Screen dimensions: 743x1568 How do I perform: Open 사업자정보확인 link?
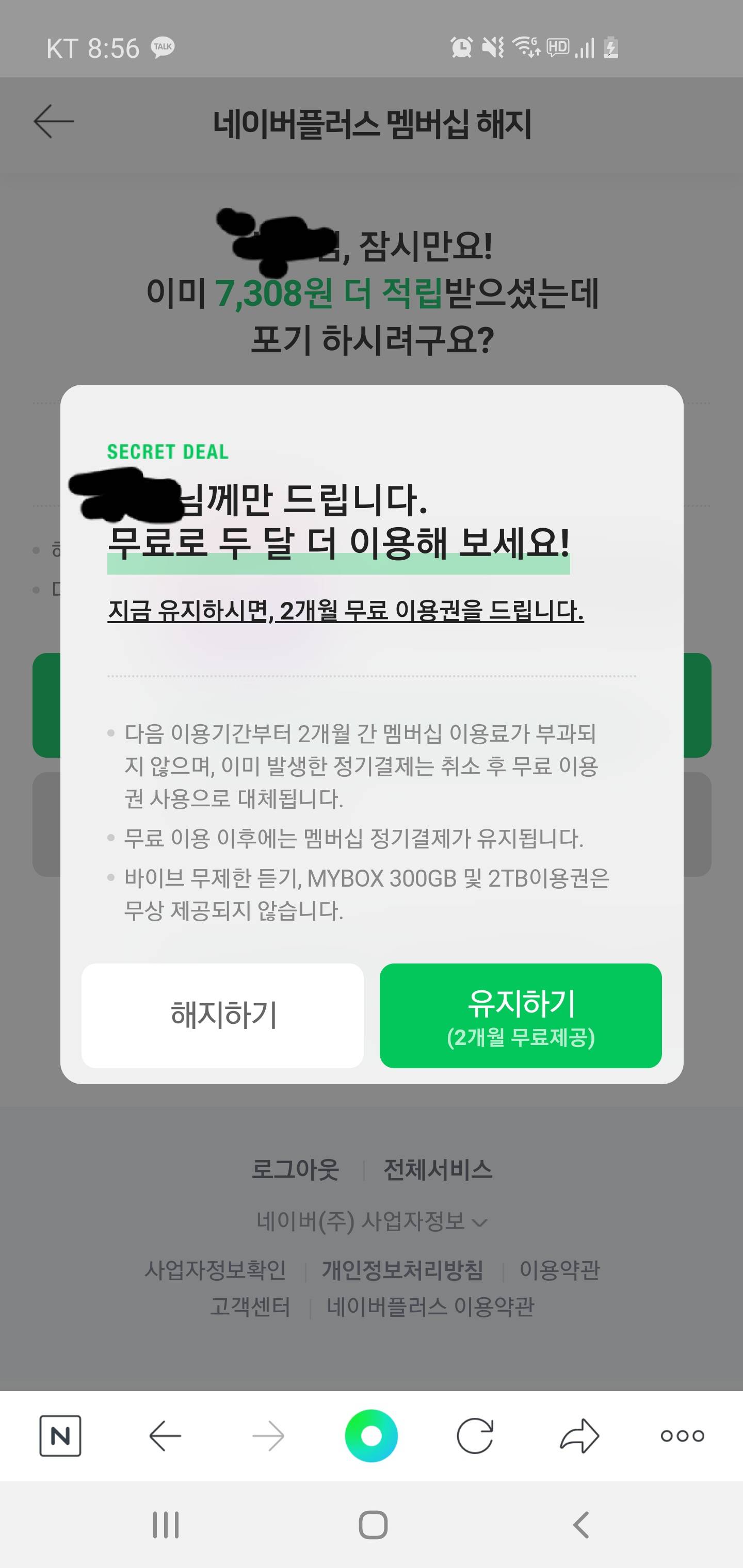click(x=215, y=1270)
